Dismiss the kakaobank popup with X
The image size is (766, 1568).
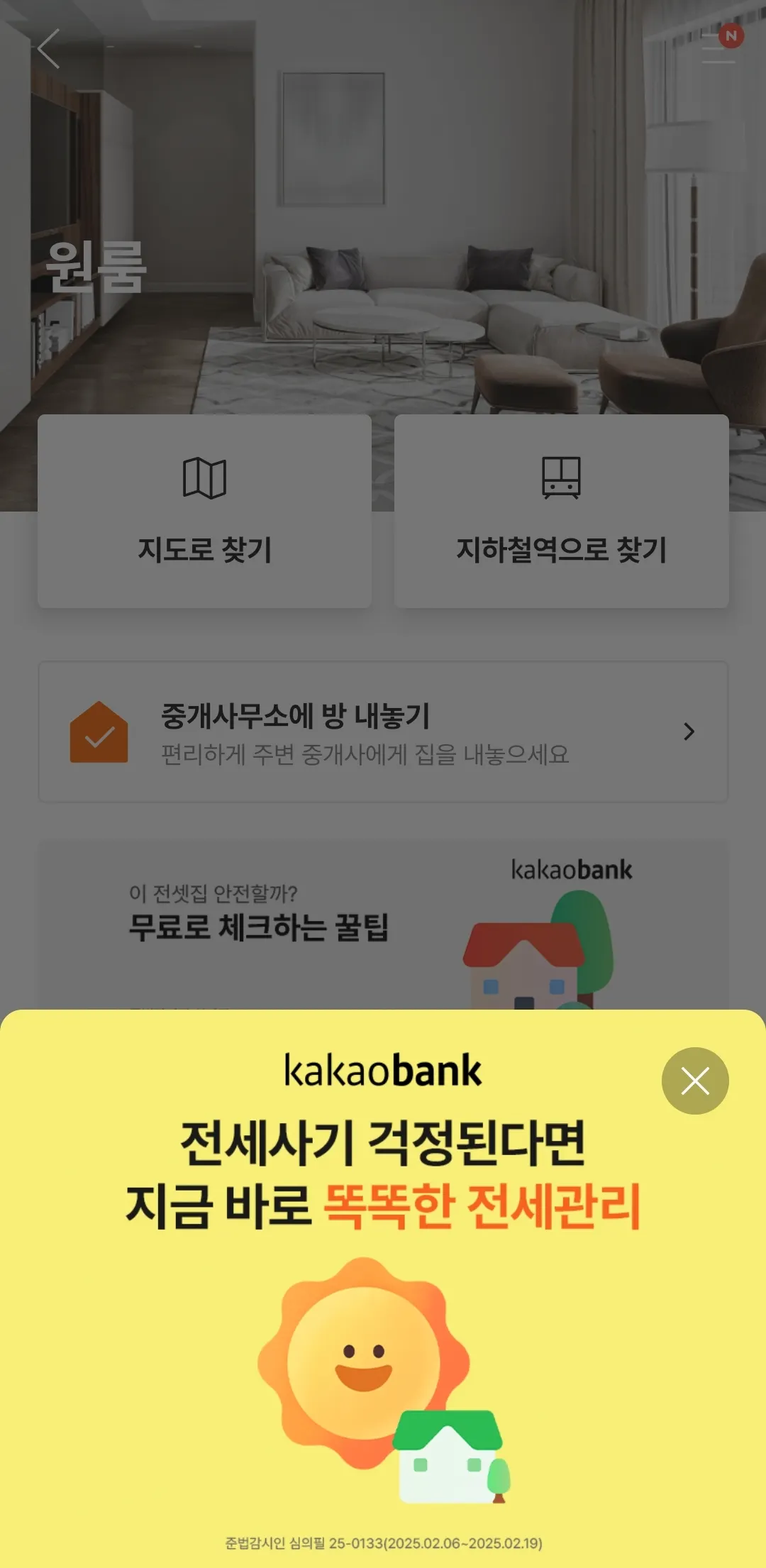[x=695, y=1081]
